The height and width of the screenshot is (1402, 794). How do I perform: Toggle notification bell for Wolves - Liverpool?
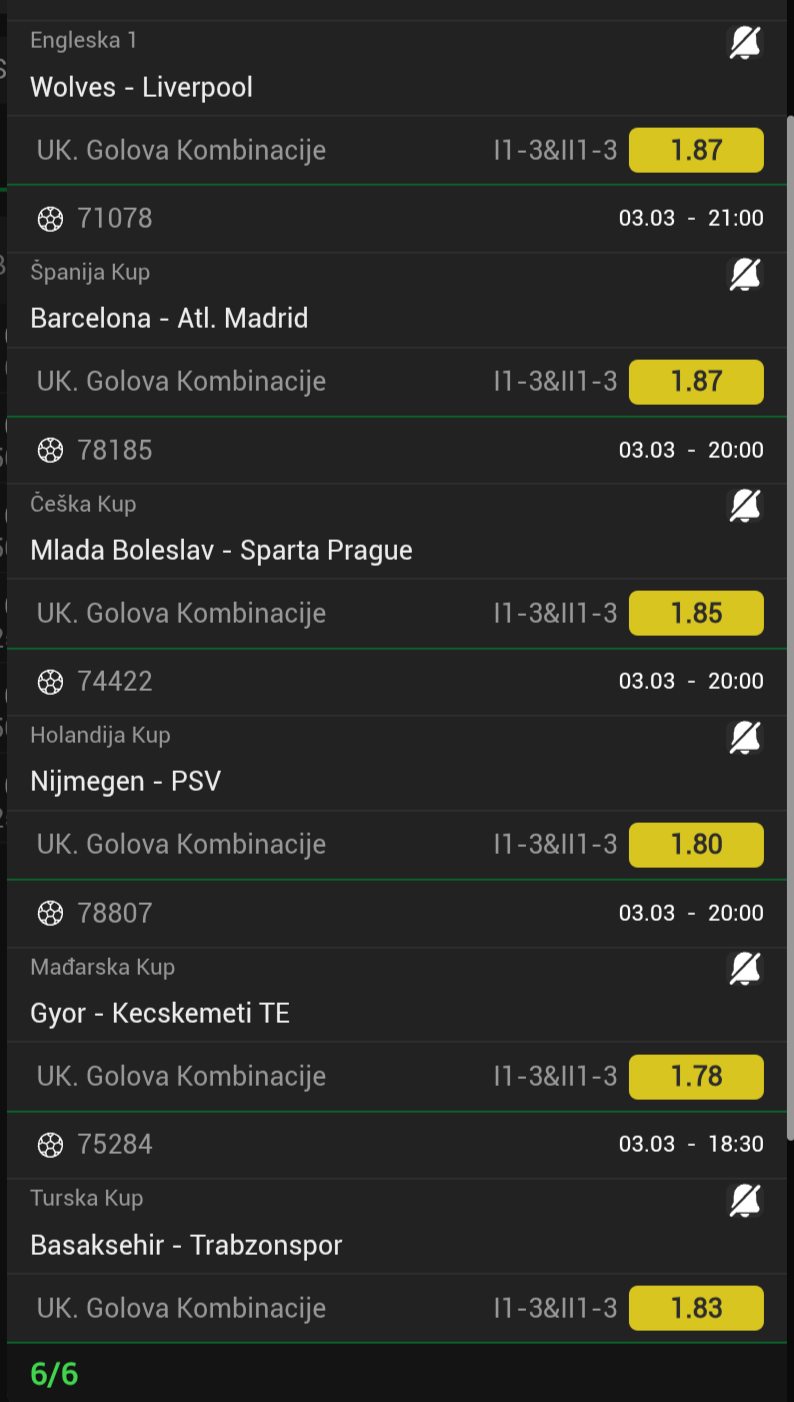(744, 43)
